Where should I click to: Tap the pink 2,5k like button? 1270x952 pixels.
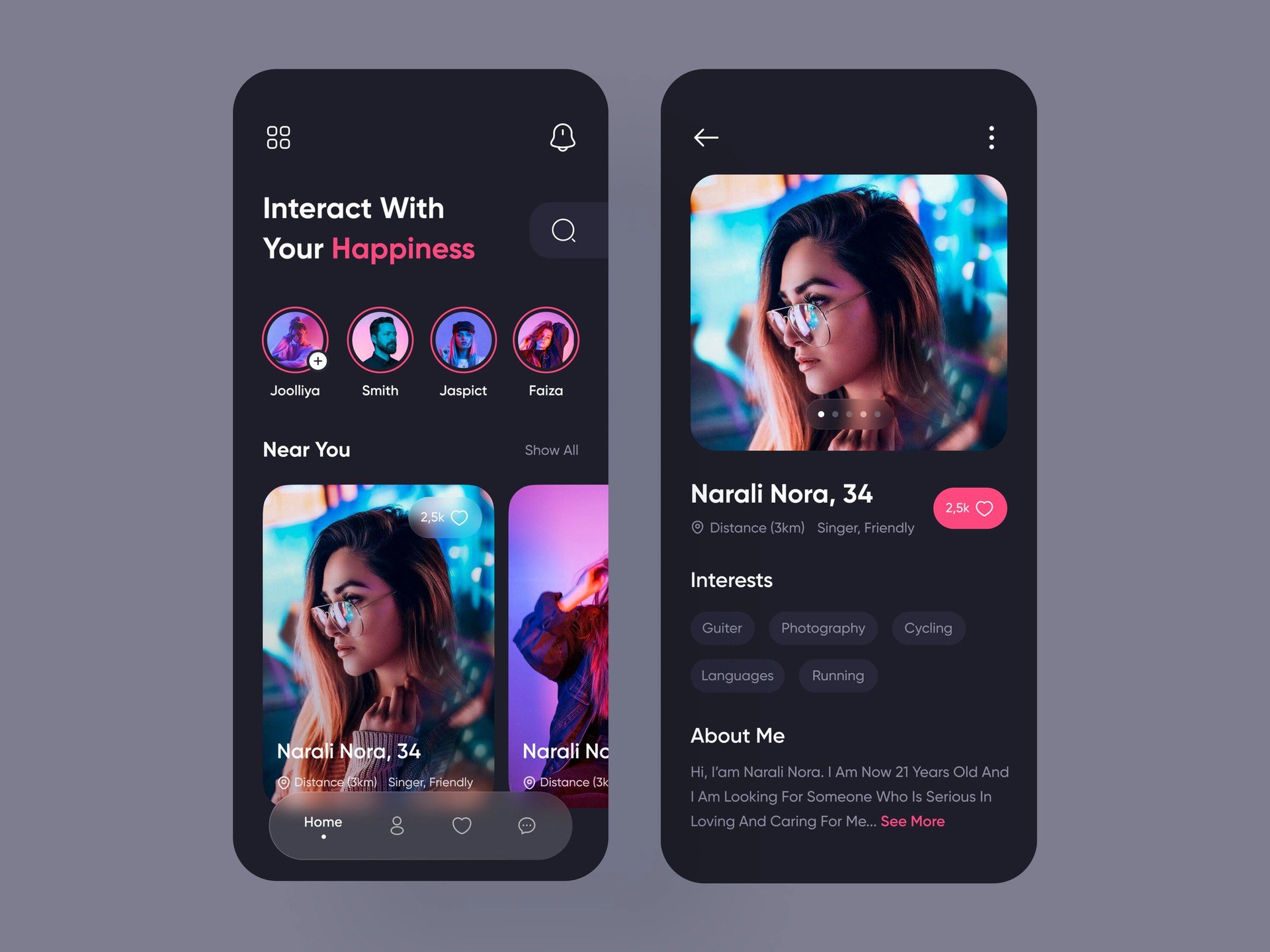click(x=969, y=508)
